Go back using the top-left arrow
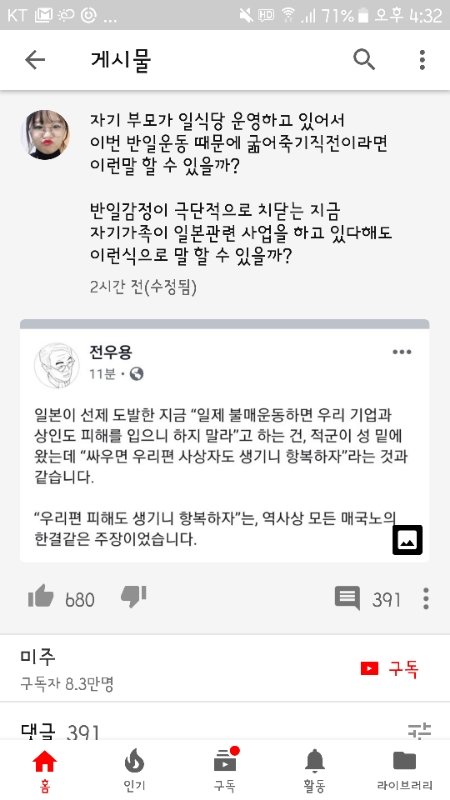450x800 pixels. [x=35, y=60]
